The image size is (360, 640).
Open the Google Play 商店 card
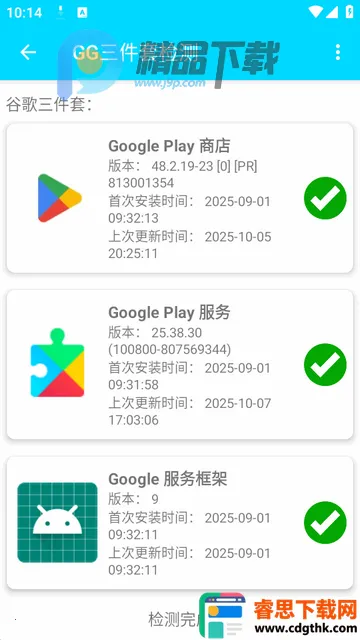(x=180, y=198)
